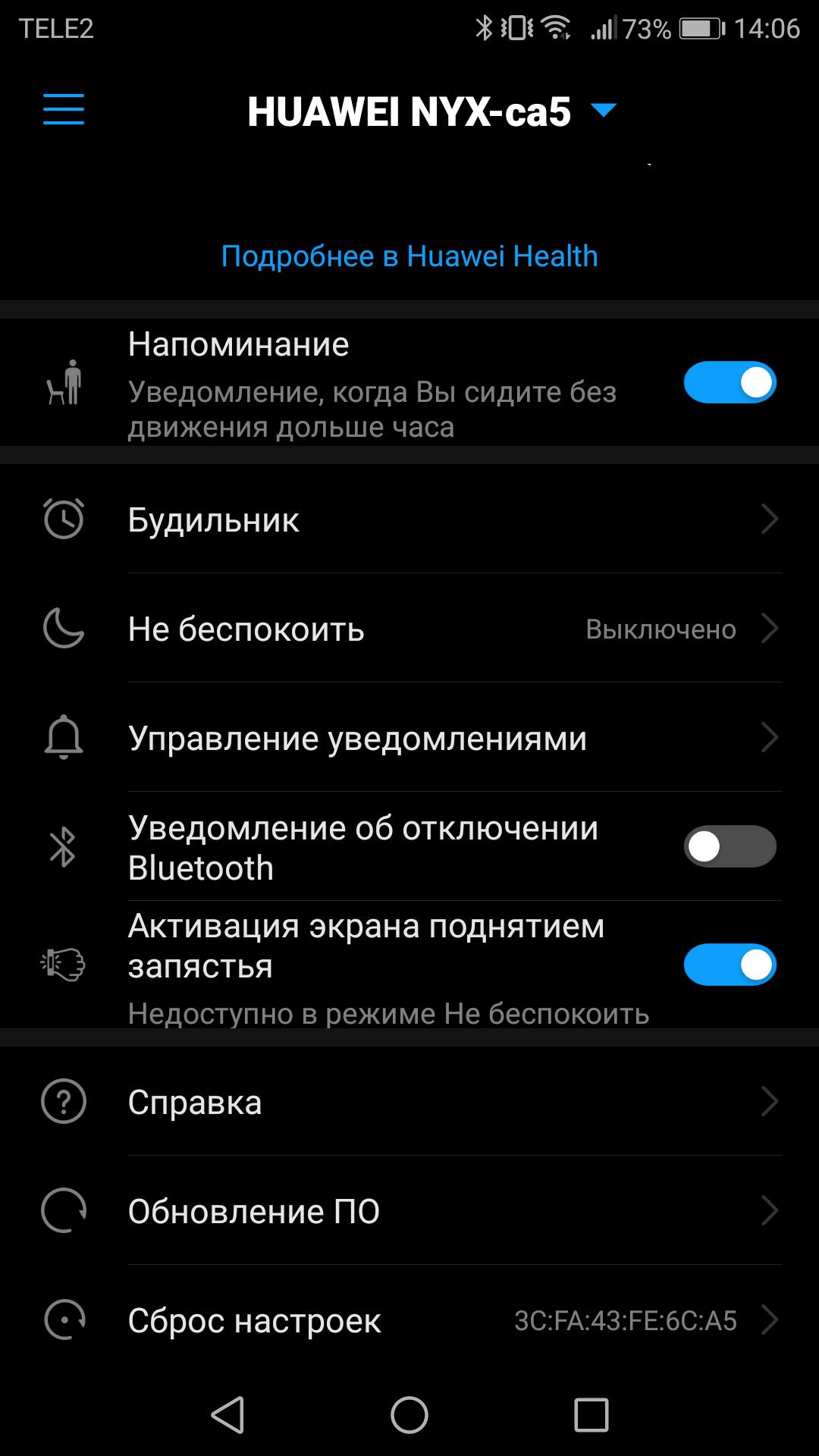Open the Будильник alarm settings
The width and height of the screenshot is (819, 1456).
(x=409, y=519)
